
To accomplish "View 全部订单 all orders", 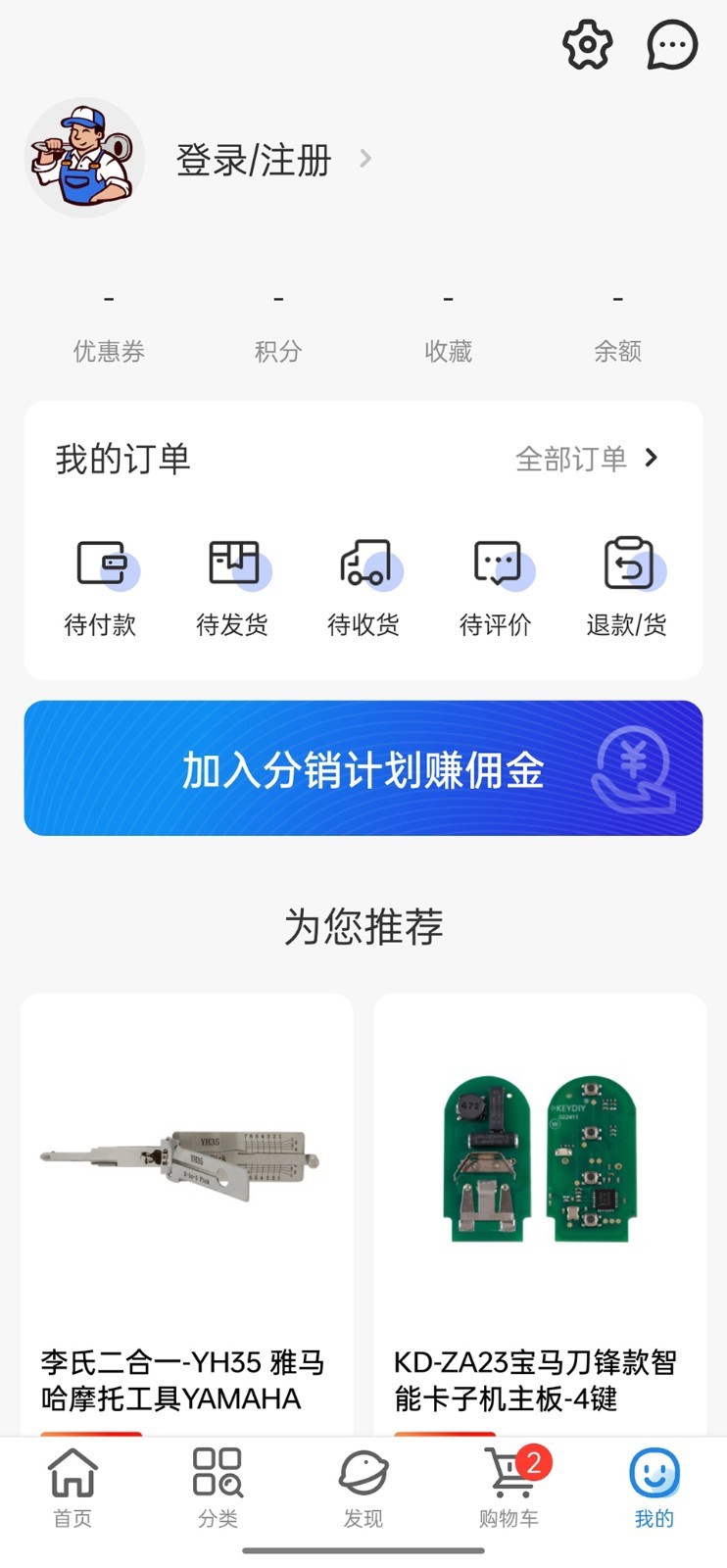I will pos(587,459).
